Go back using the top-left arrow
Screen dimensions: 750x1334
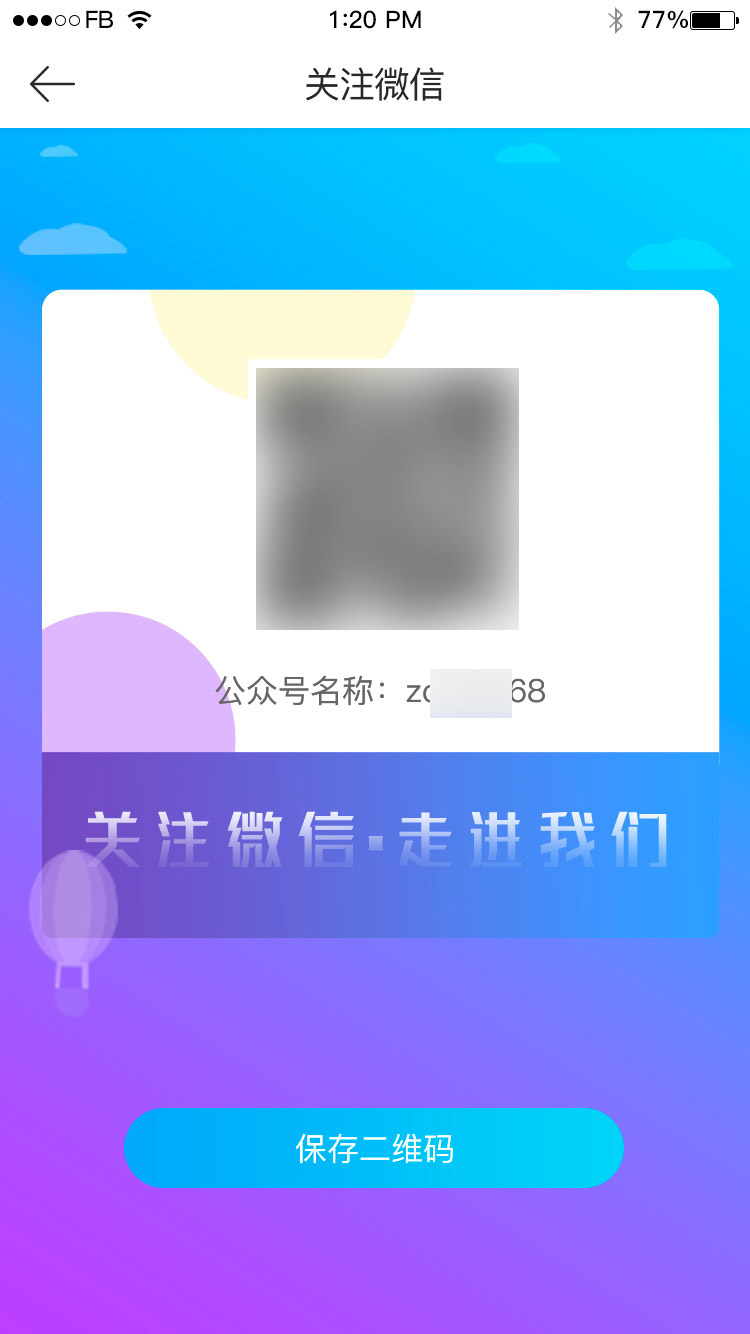click(52, 85)
